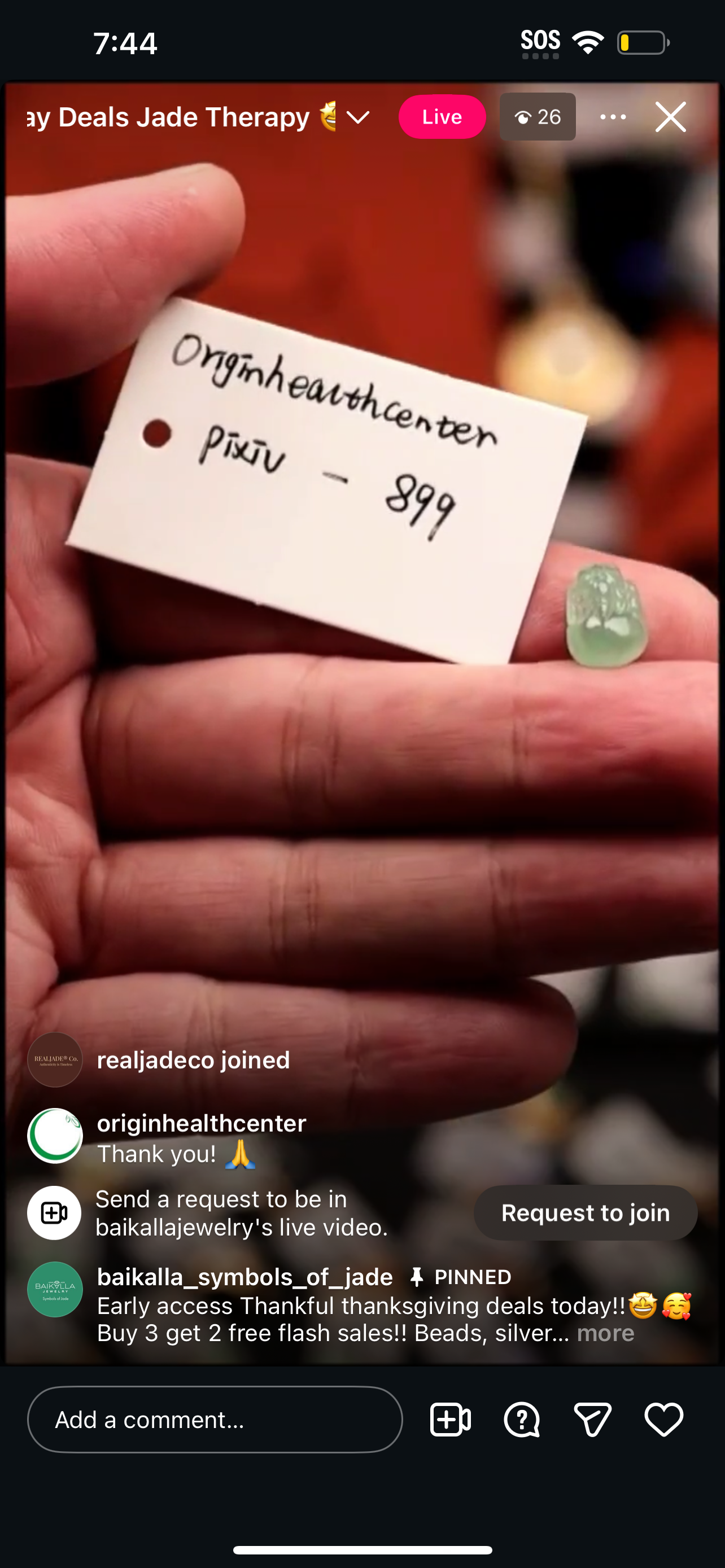Focus the Add a comment field
725x1568 pixels.
pyautogui.click(x=214, y=1420)
